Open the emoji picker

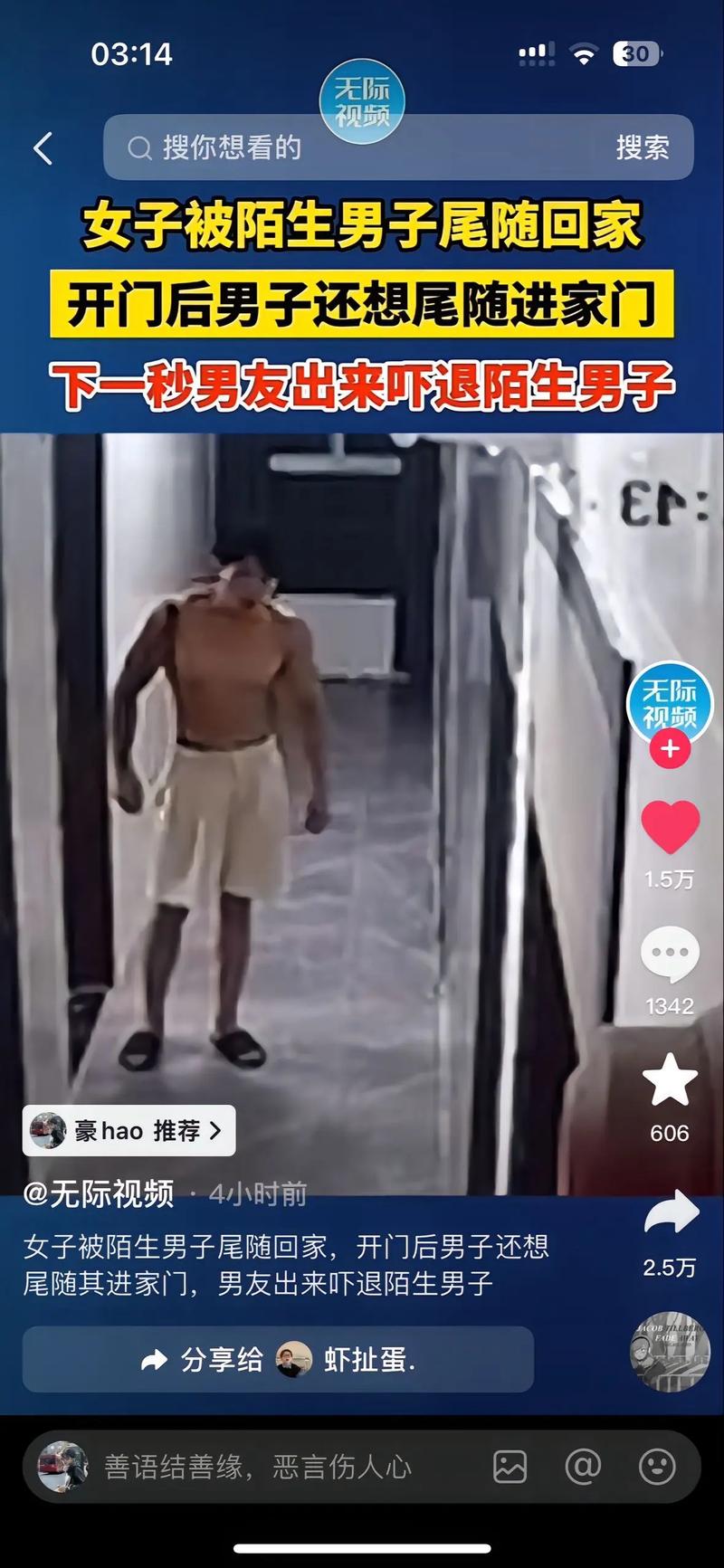point(657,1467)
